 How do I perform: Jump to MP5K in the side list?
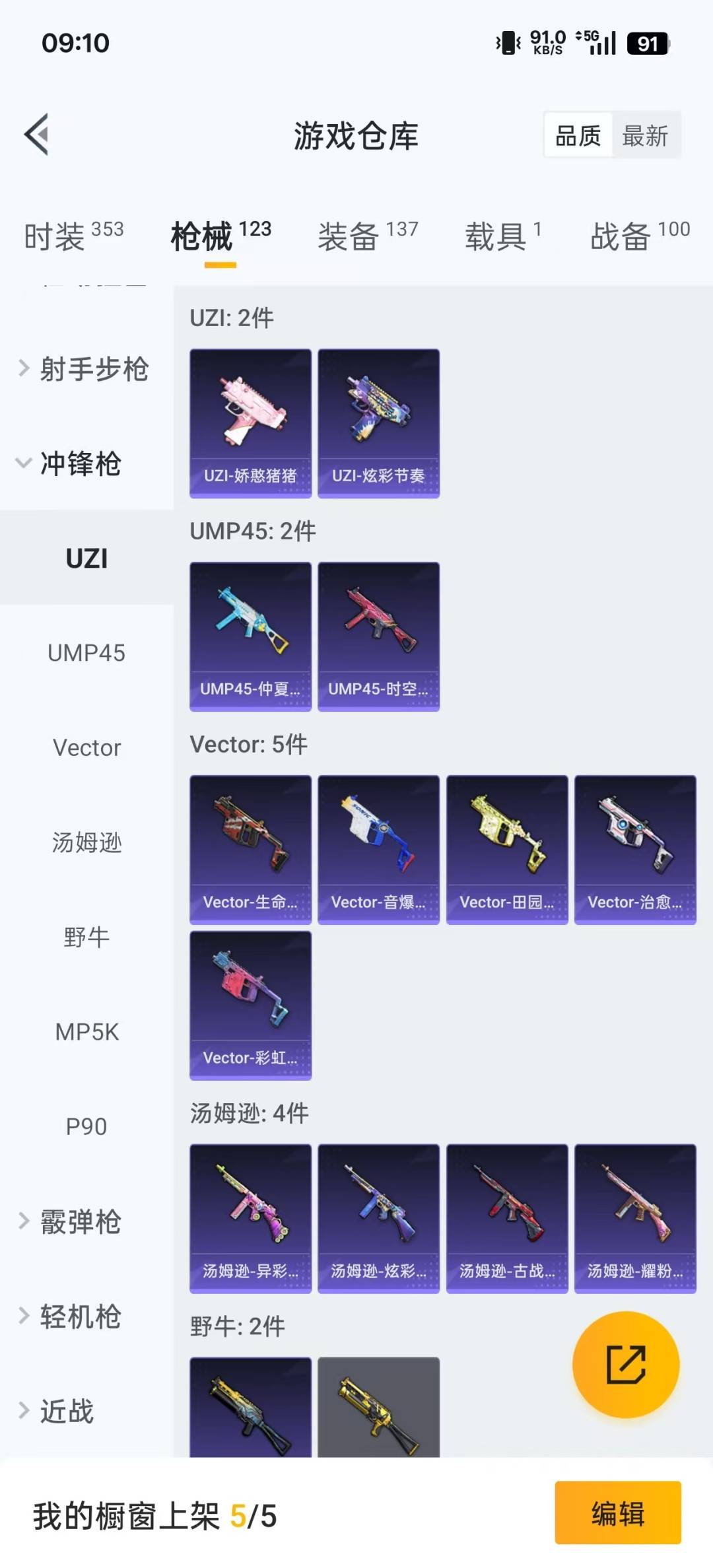[86, 1032]
